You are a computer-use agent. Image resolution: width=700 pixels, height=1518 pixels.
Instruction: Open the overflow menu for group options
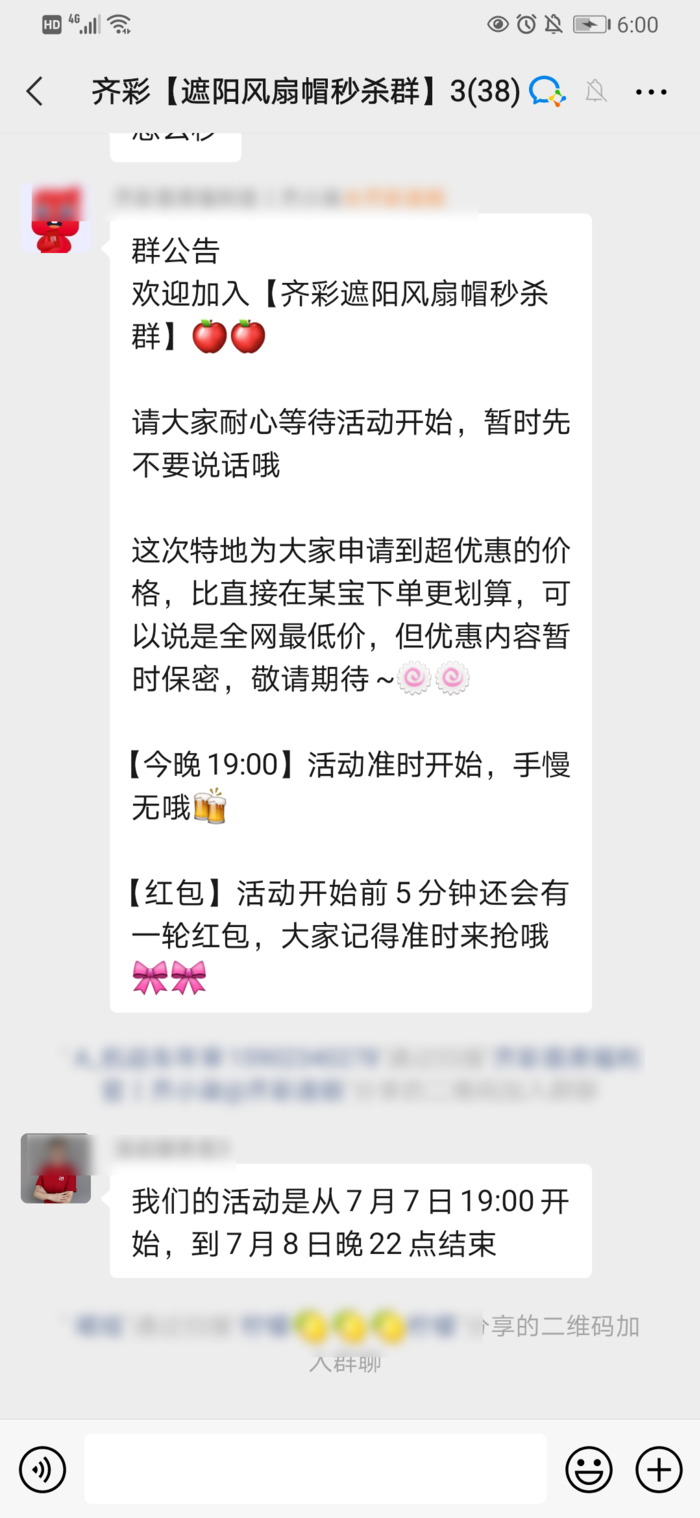651,92
